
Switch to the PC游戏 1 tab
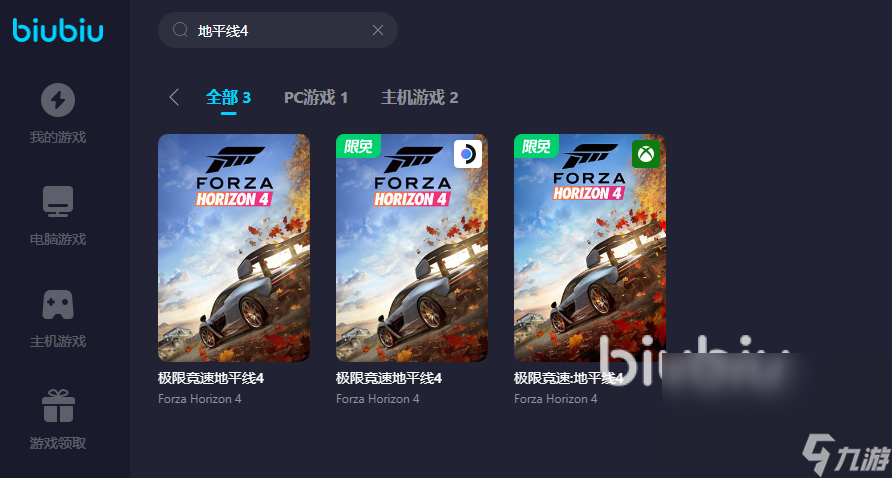(x=316, y=97)
